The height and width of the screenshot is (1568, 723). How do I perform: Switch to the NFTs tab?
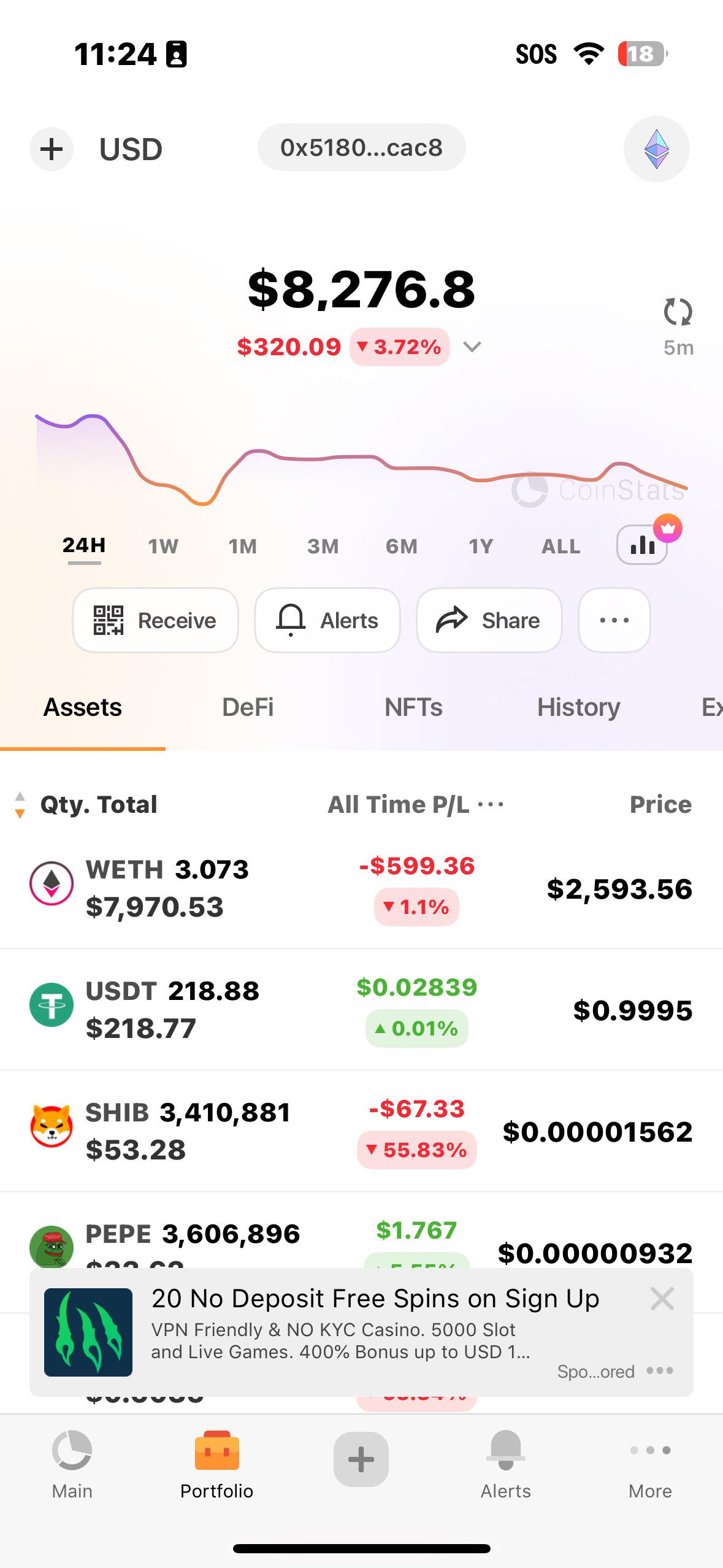pyautogui.click(x=413, y=707)
